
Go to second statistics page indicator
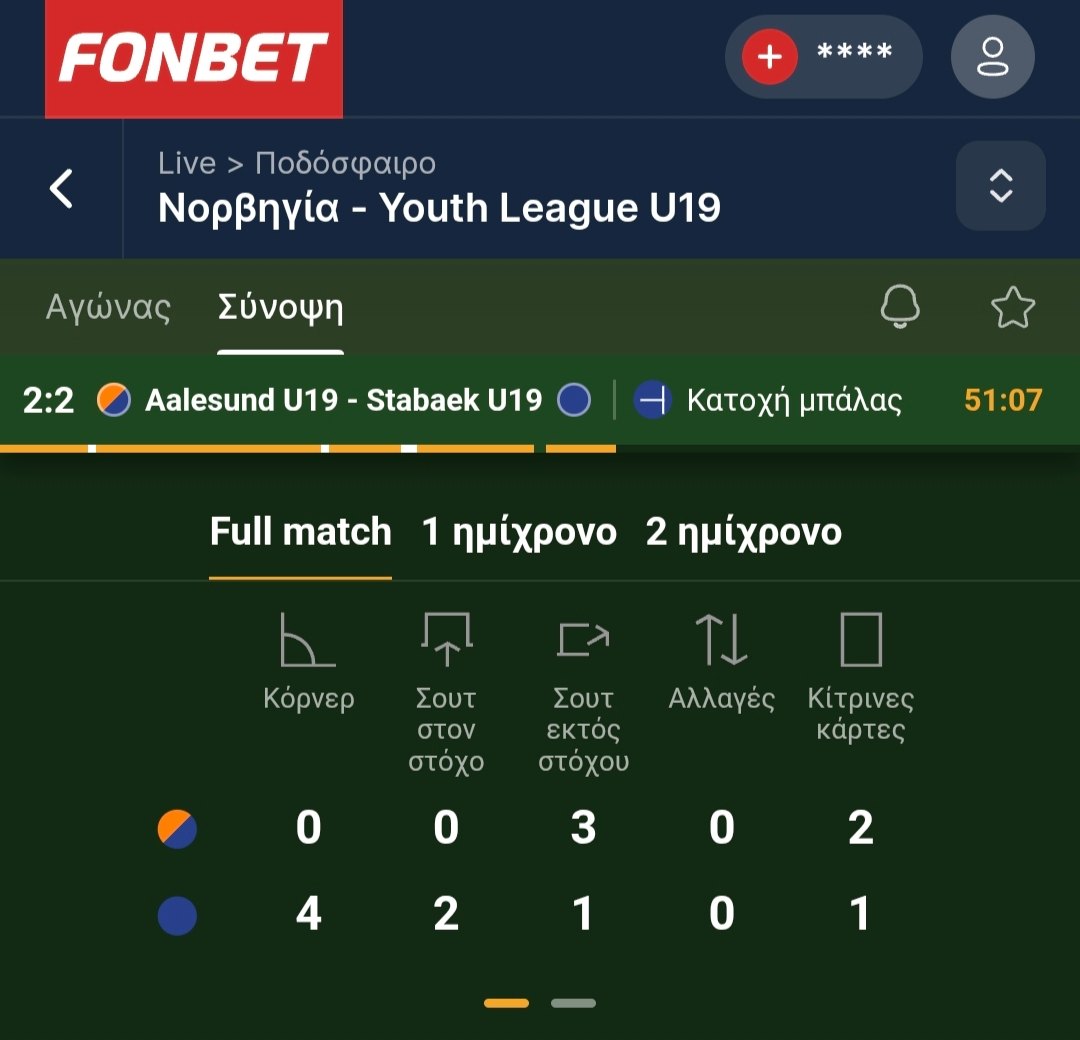tap(573, 1002)
